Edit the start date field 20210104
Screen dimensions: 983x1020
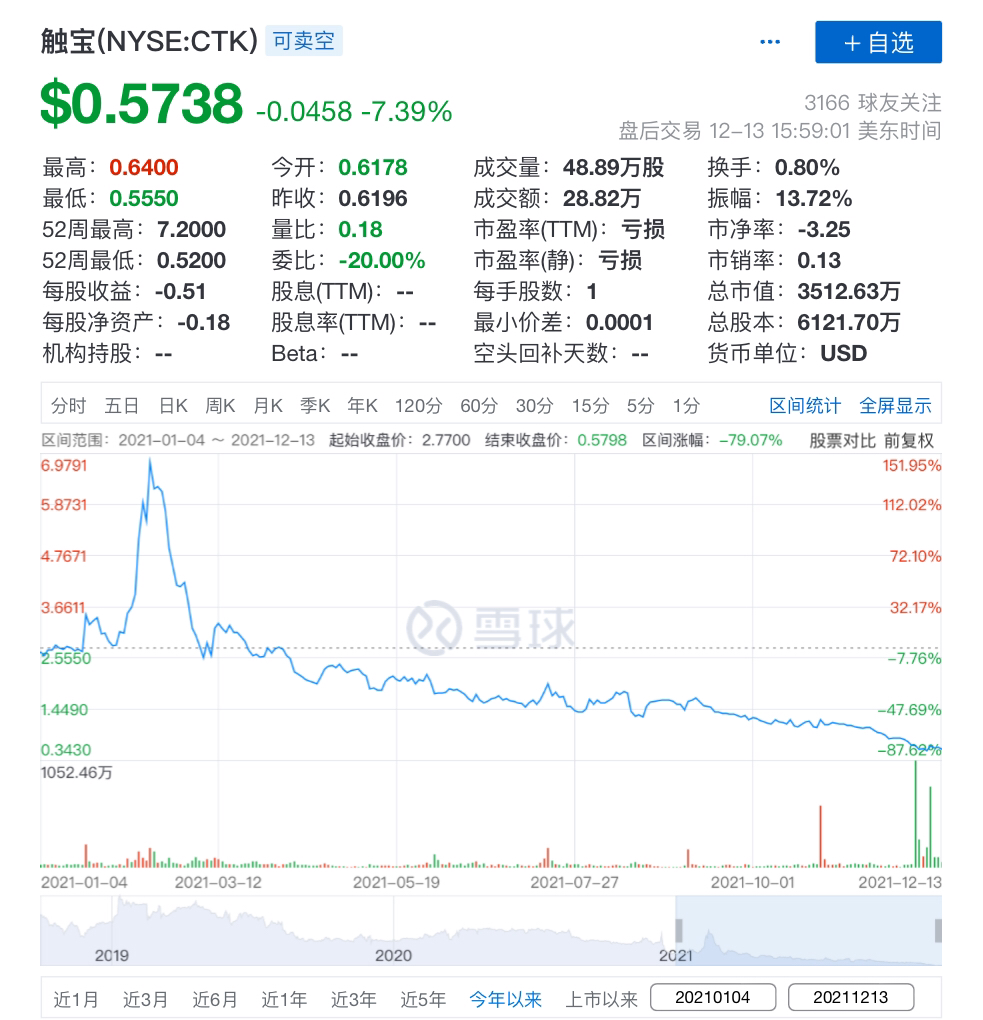712,998
